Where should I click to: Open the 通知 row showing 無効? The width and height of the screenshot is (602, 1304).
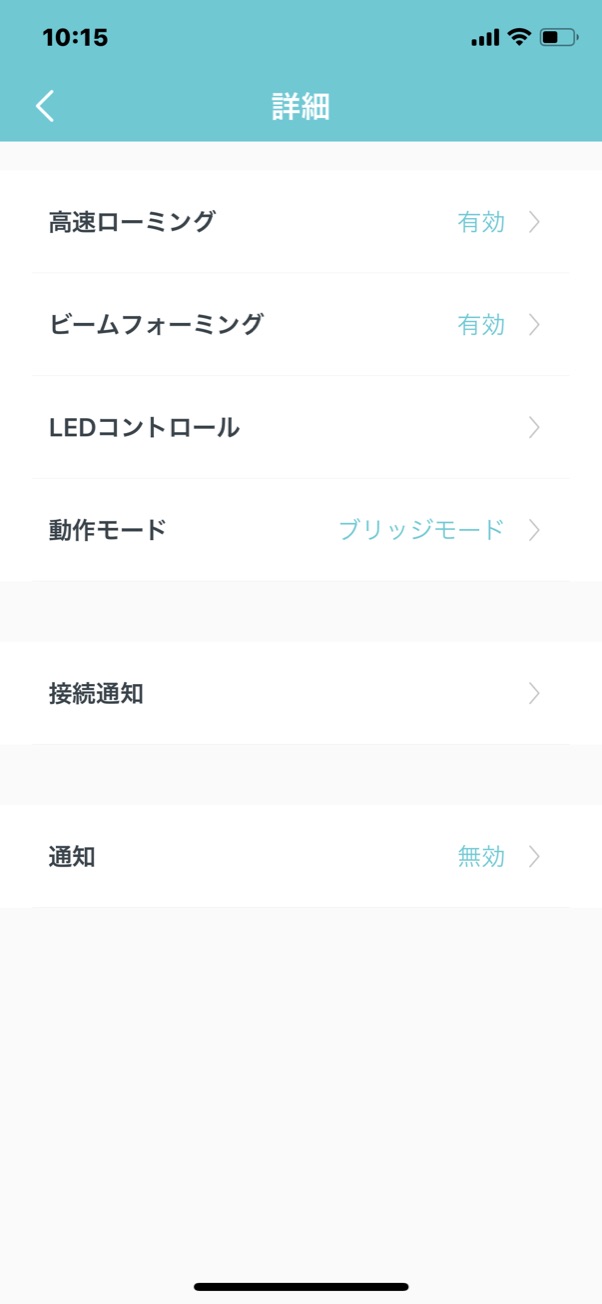coord(301,857)
